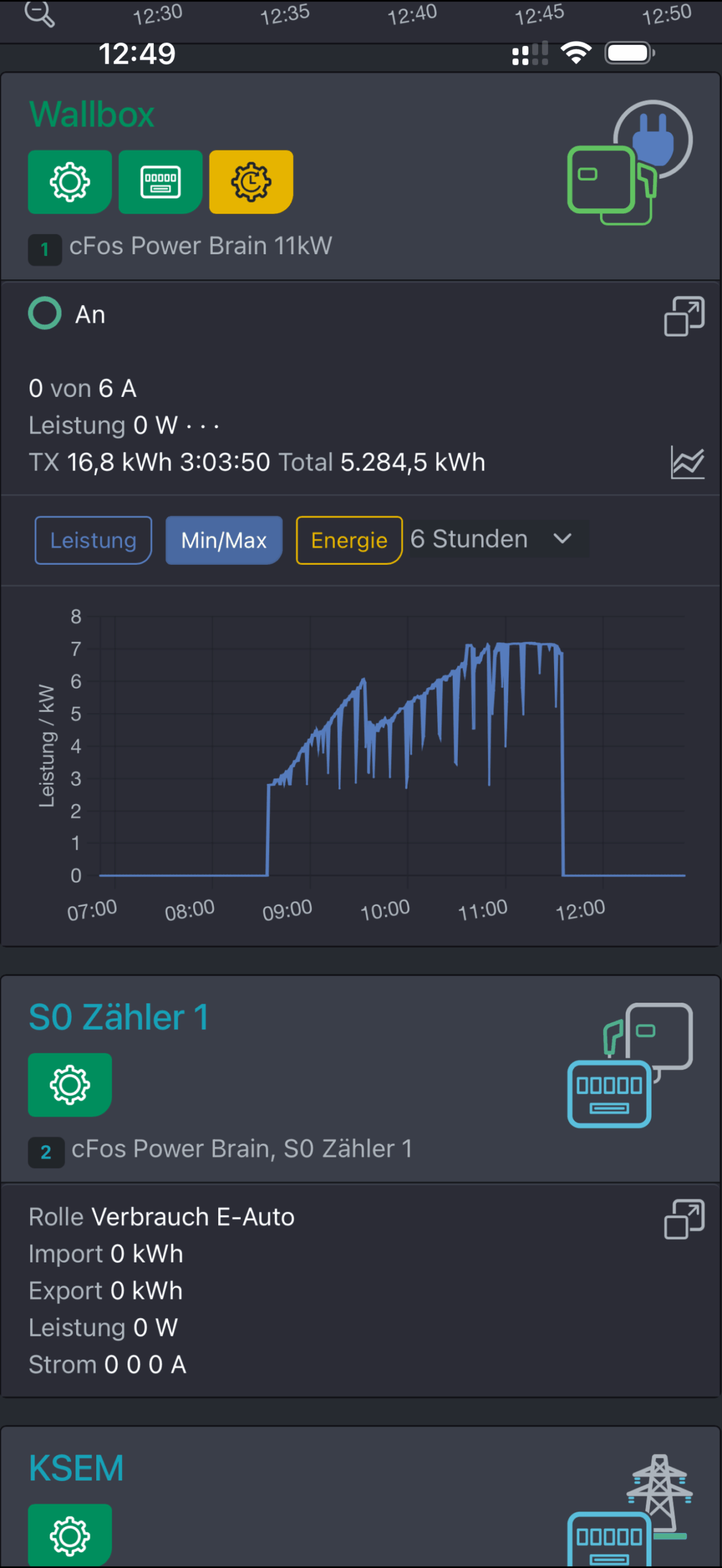Switch chart to Energie
The image size is (722, 1568).
coord(349,540)
